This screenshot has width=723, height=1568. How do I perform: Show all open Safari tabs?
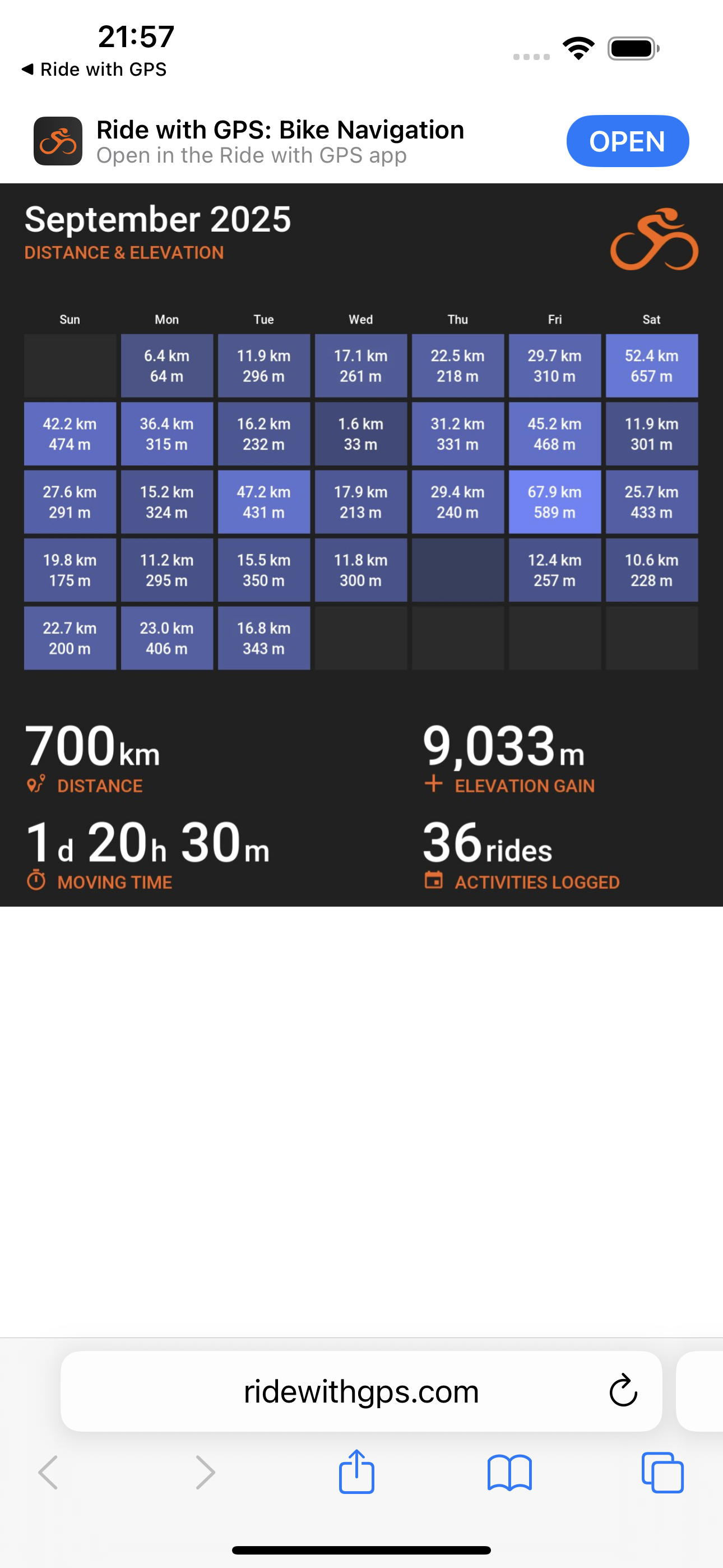point(662,1472)
